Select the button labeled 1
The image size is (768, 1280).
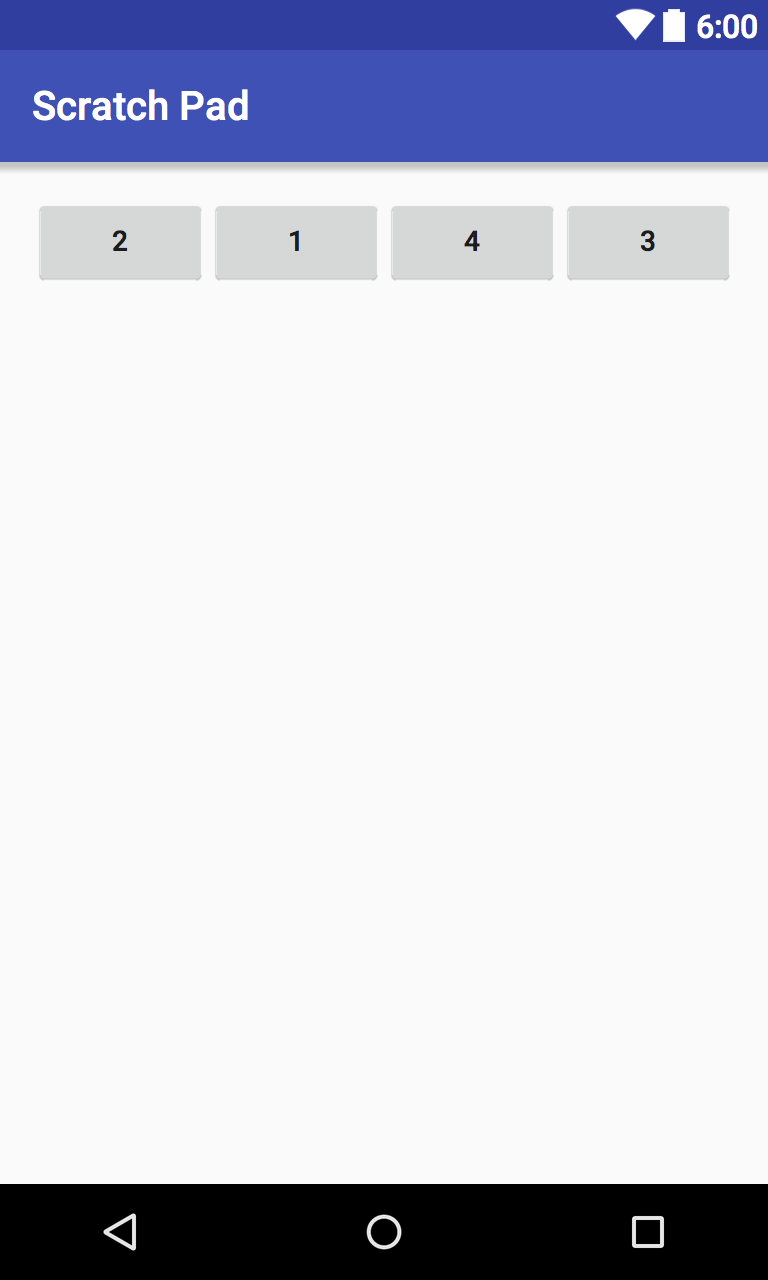click(296, 242)
